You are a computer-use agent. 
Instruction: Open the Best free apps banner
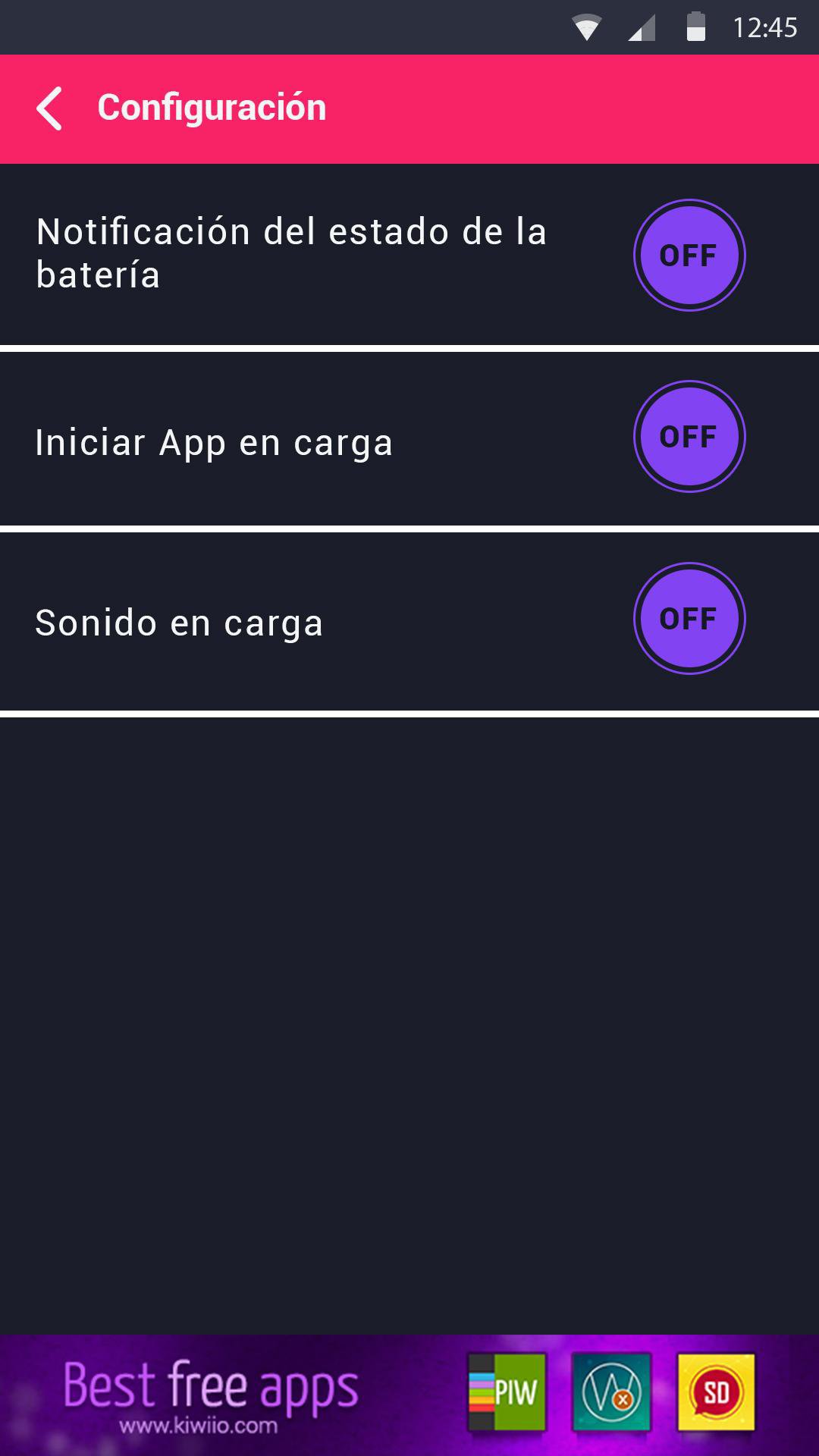[x=409, y=1395]
